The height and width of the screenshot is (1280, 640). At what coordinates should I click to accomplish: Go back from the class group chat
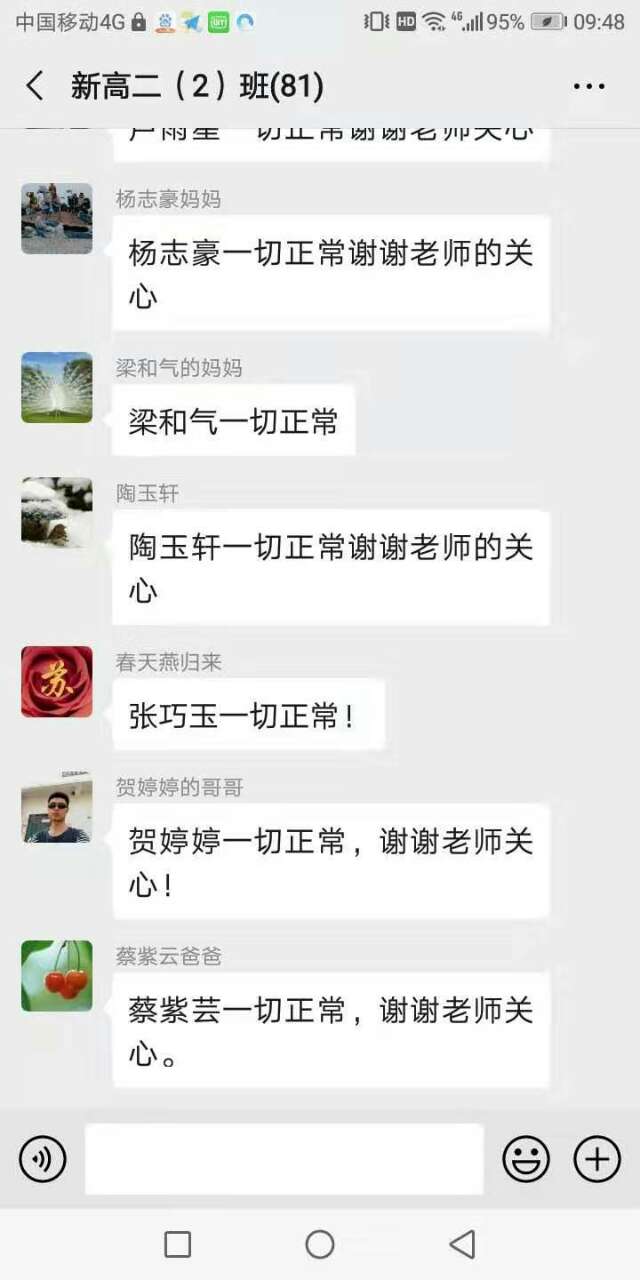(35, 87)
